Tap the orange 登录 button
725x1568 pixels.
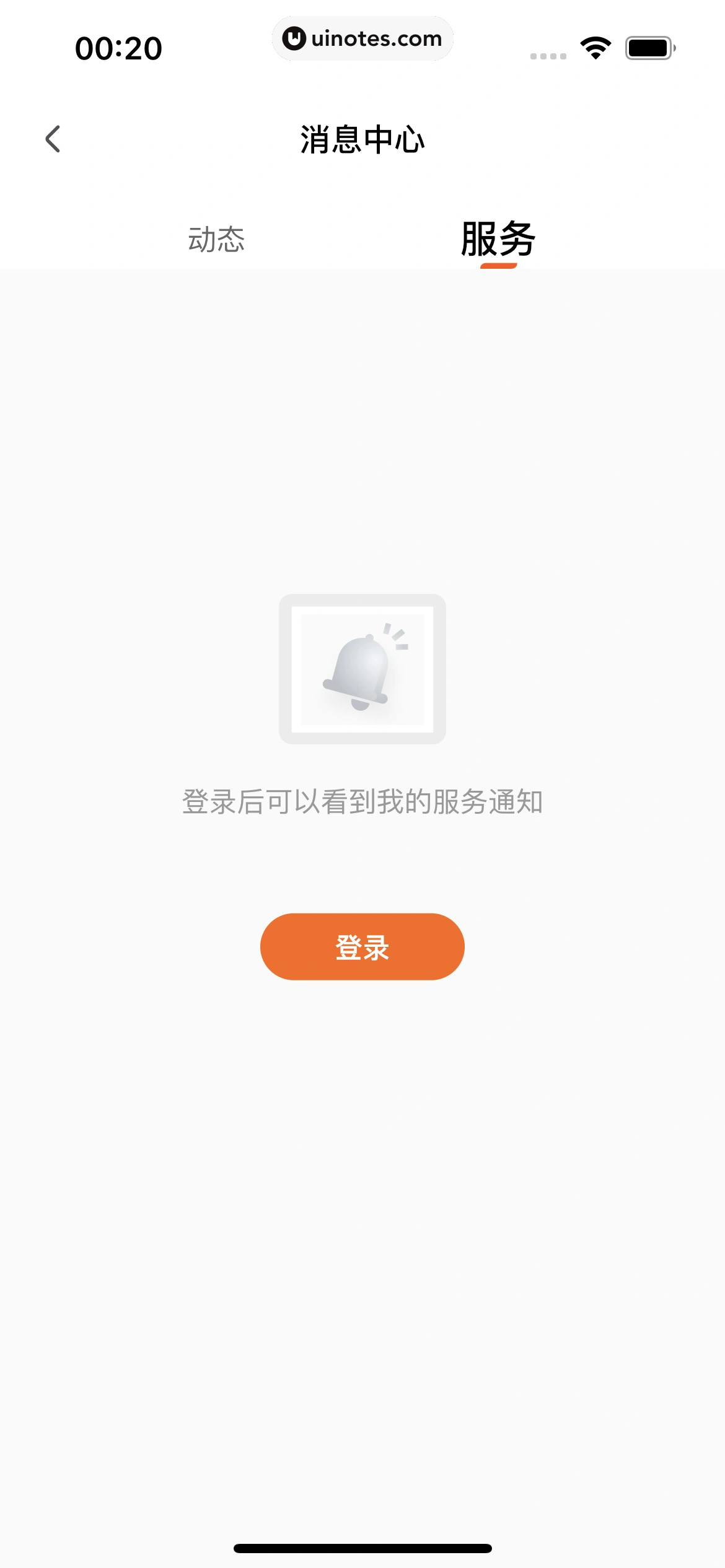point(362,946)
